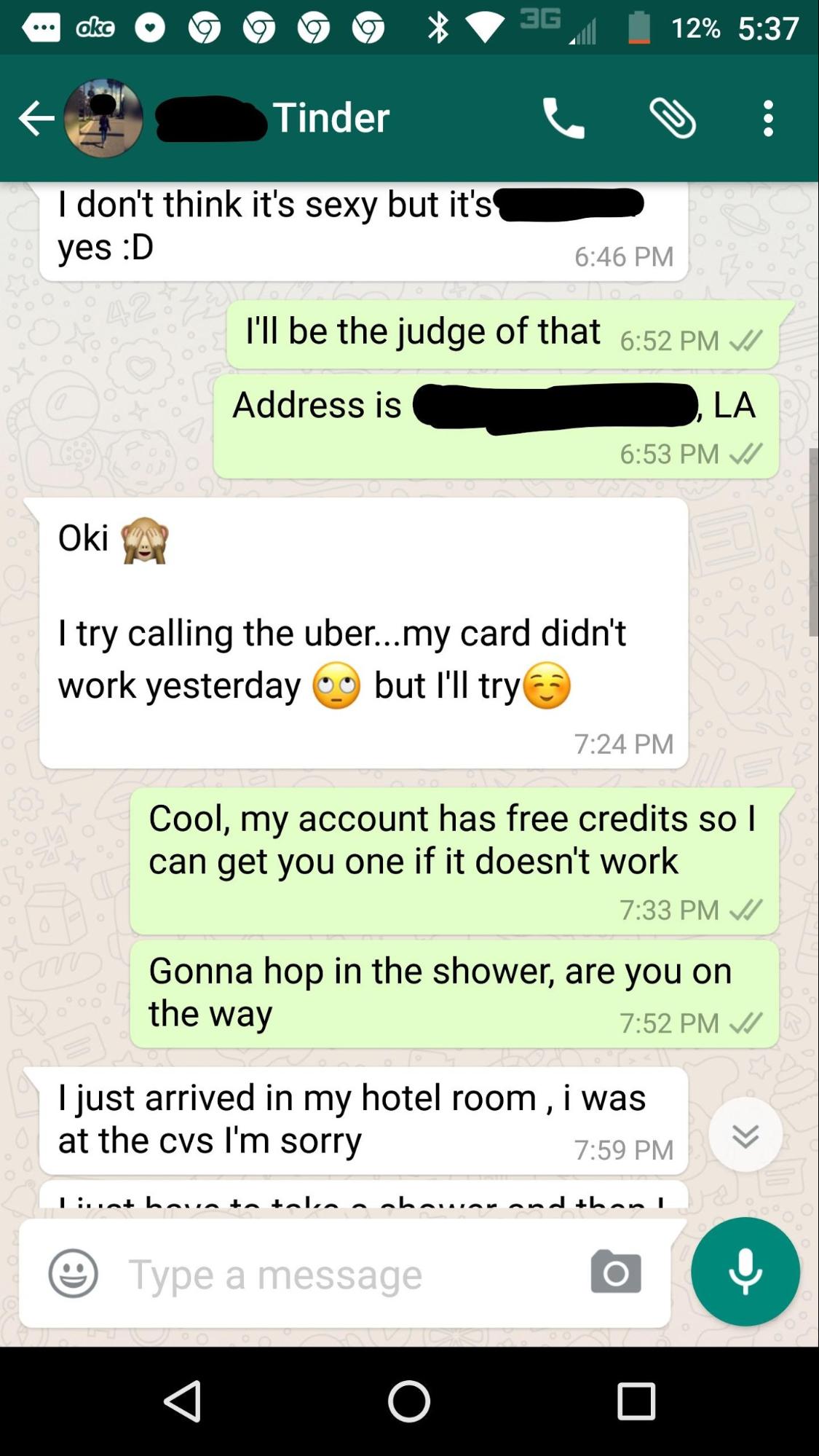Open the emoji picker
The width and height of the screenshot is (819, 1456).
click(73, 1273)
